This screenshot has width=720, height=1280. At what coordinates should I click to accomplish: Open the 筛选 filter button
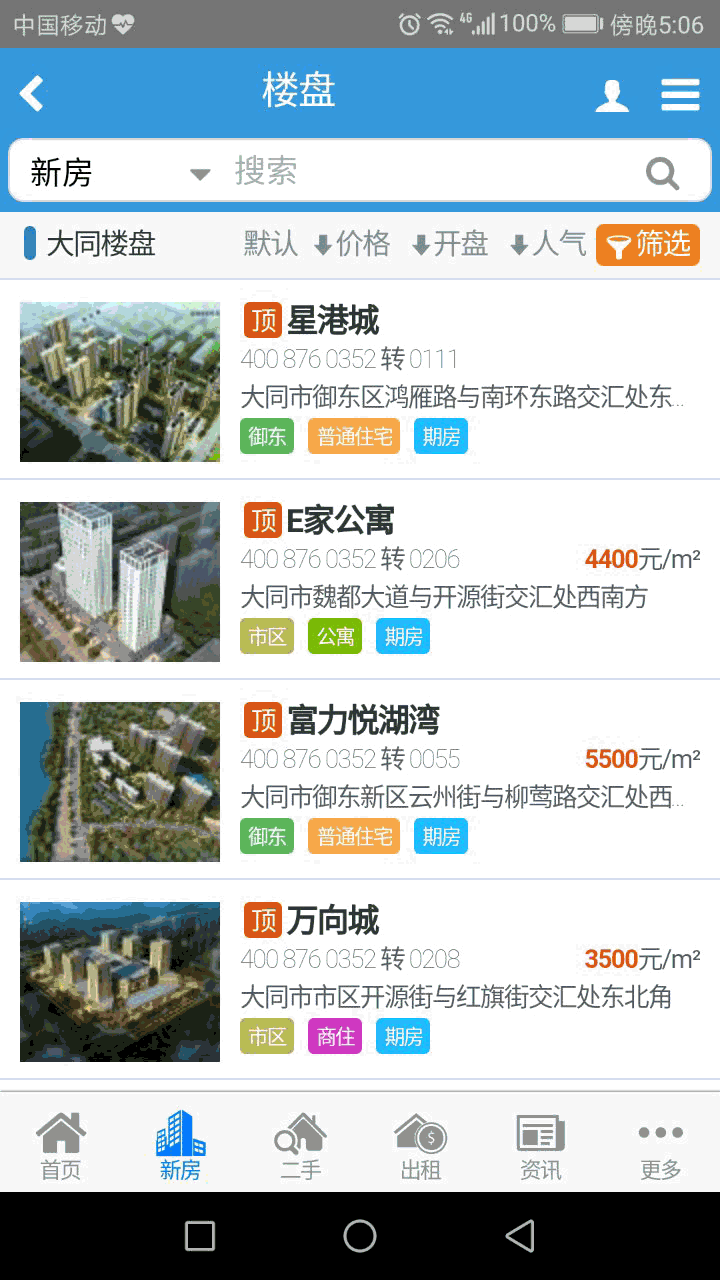(x=647, y=244)
